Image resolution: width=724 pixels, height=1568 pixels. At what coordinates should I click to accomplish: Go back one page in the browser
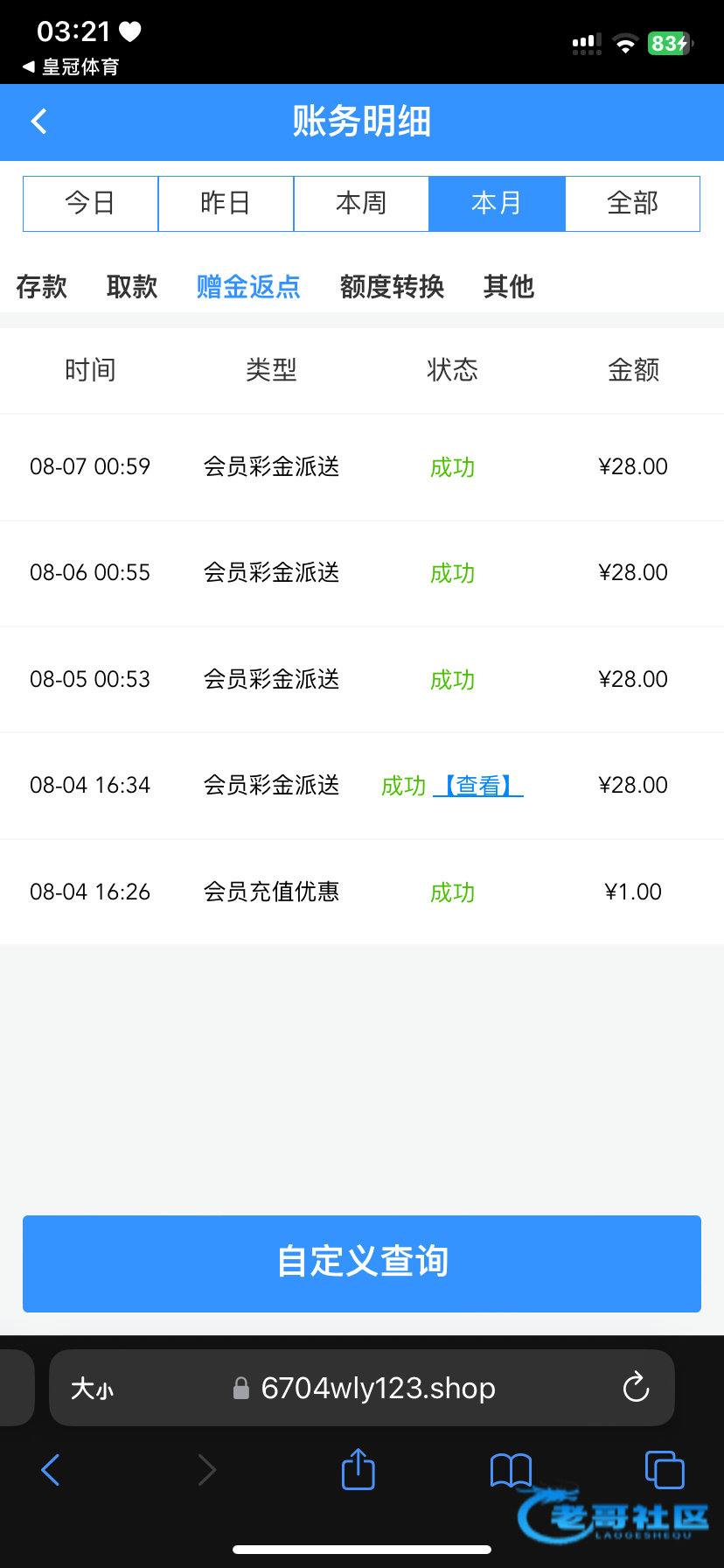pyautogui.click(x=51, y=1470)
